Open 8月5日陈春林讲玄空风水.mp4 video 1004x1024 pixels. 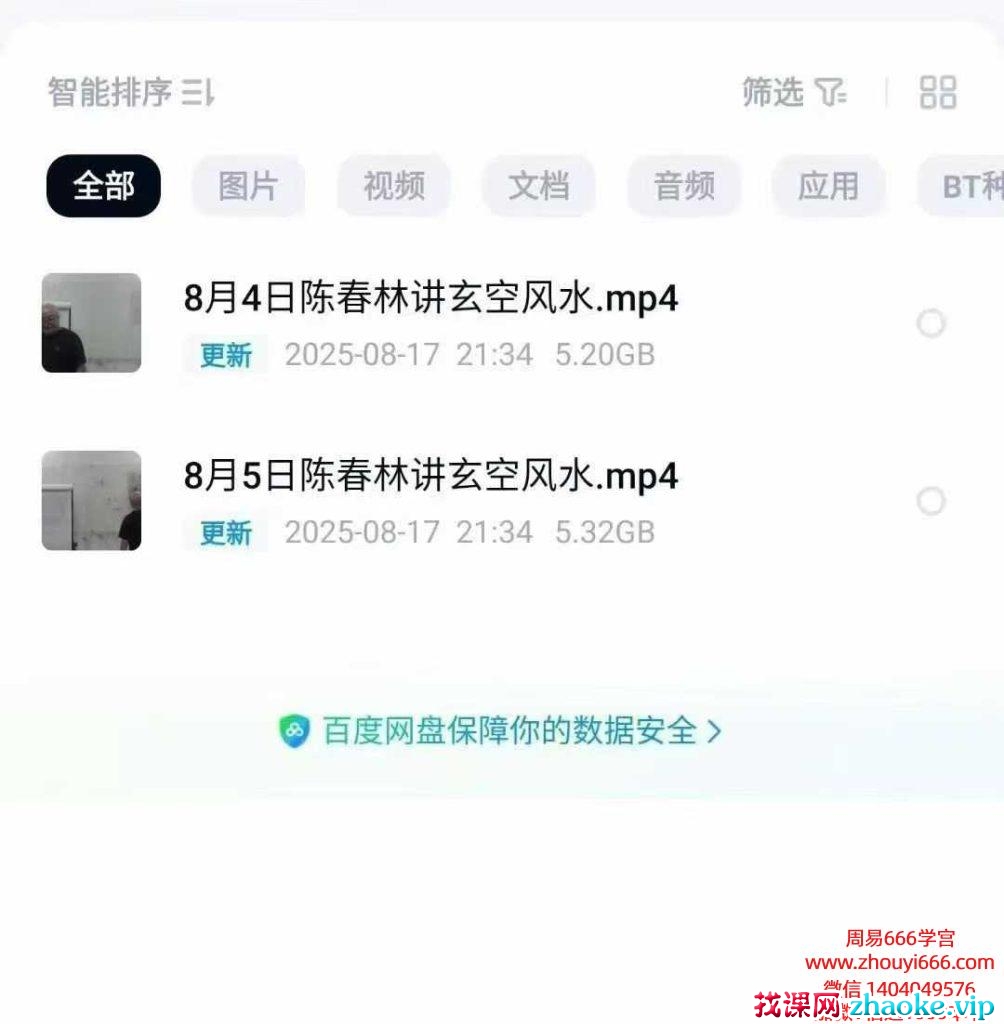pos(430,476)
